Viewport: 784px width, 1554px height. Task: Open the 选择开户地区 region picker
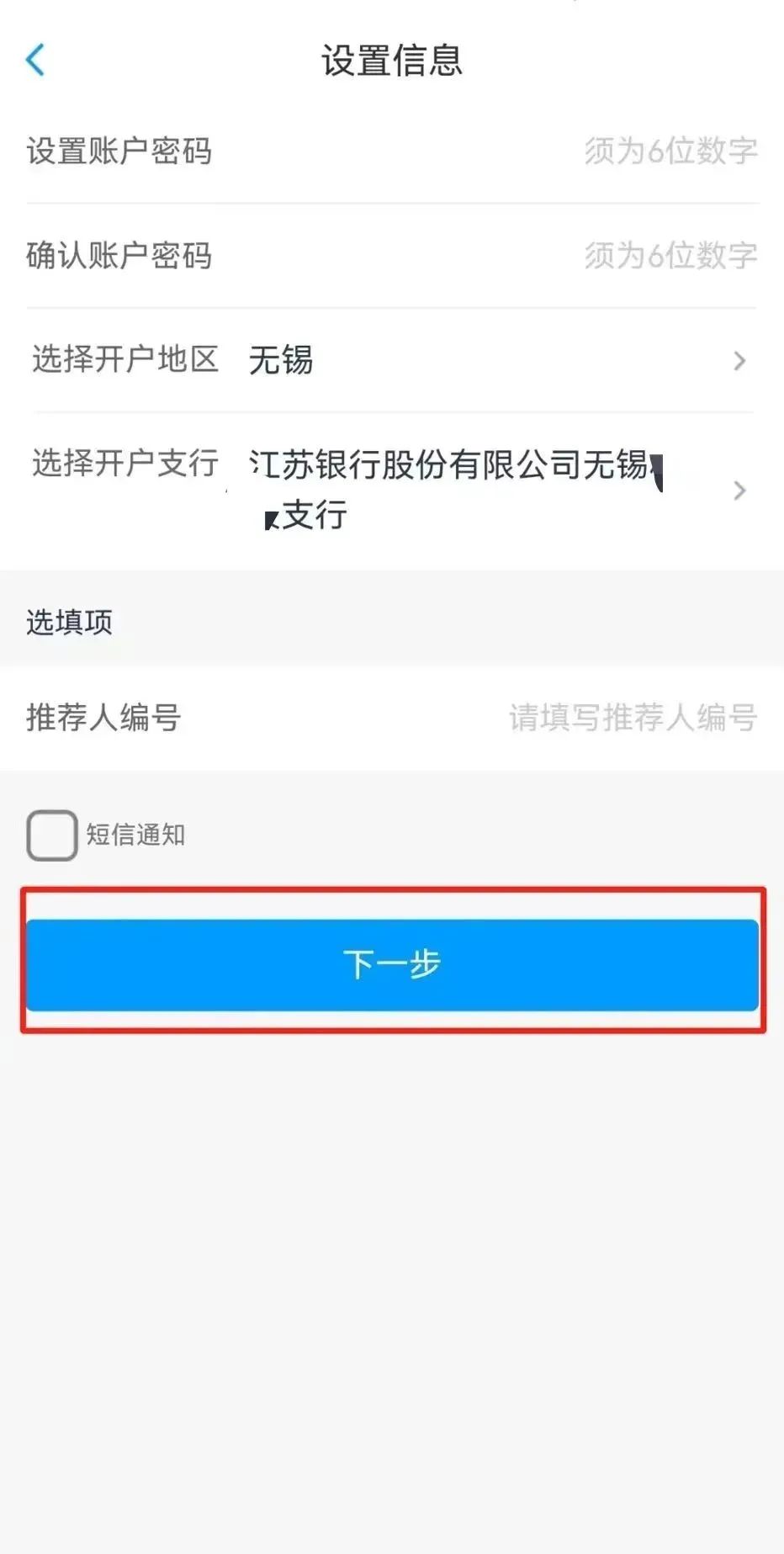point(488,360)
